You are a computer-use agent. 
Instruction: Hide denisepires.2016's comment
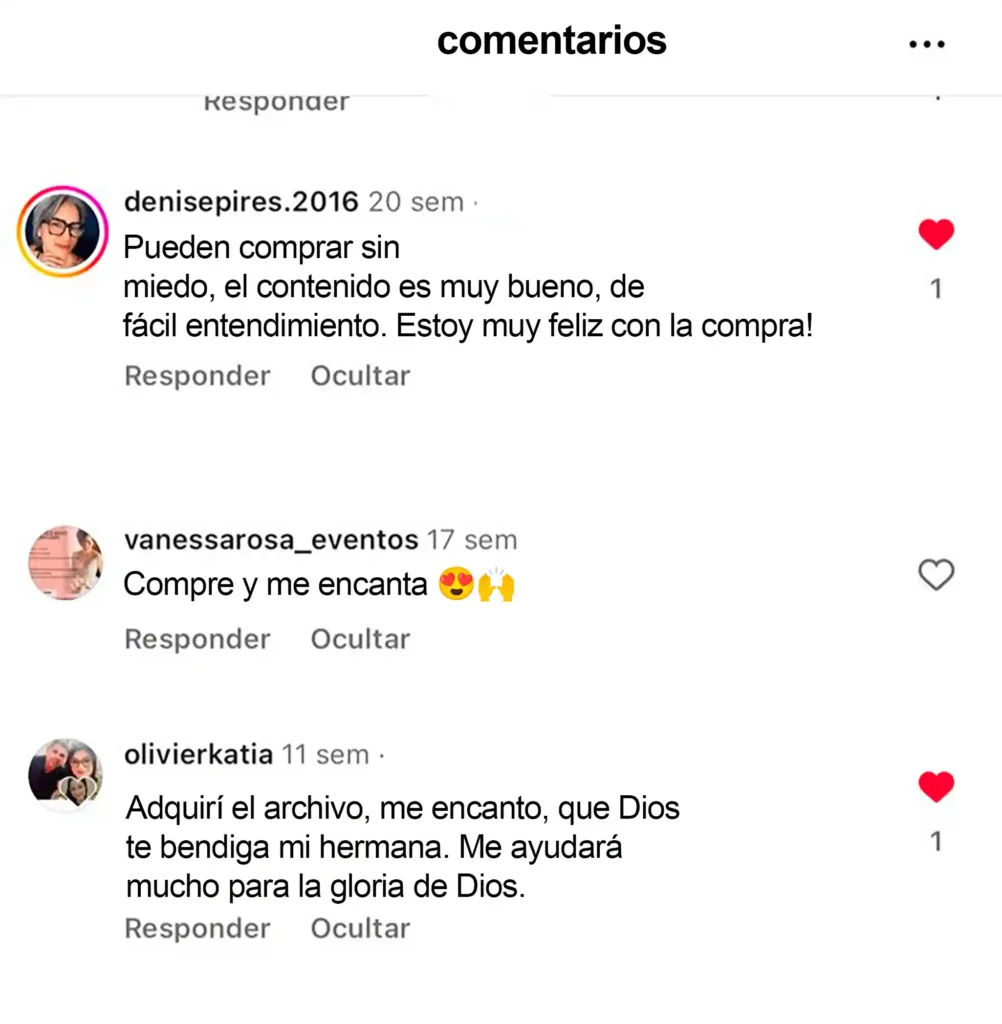[360, 377]
